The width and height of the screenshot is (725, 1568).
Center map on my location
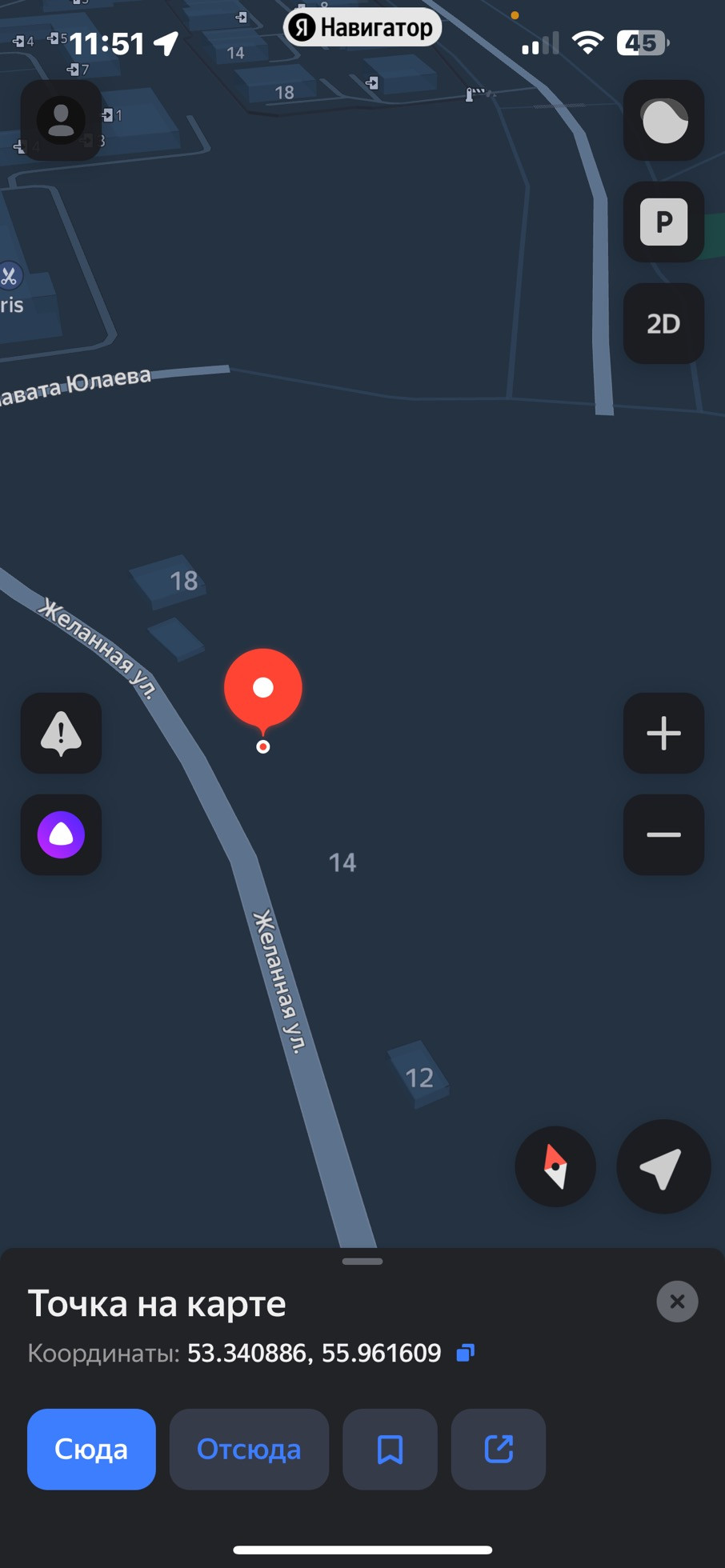663,1166
